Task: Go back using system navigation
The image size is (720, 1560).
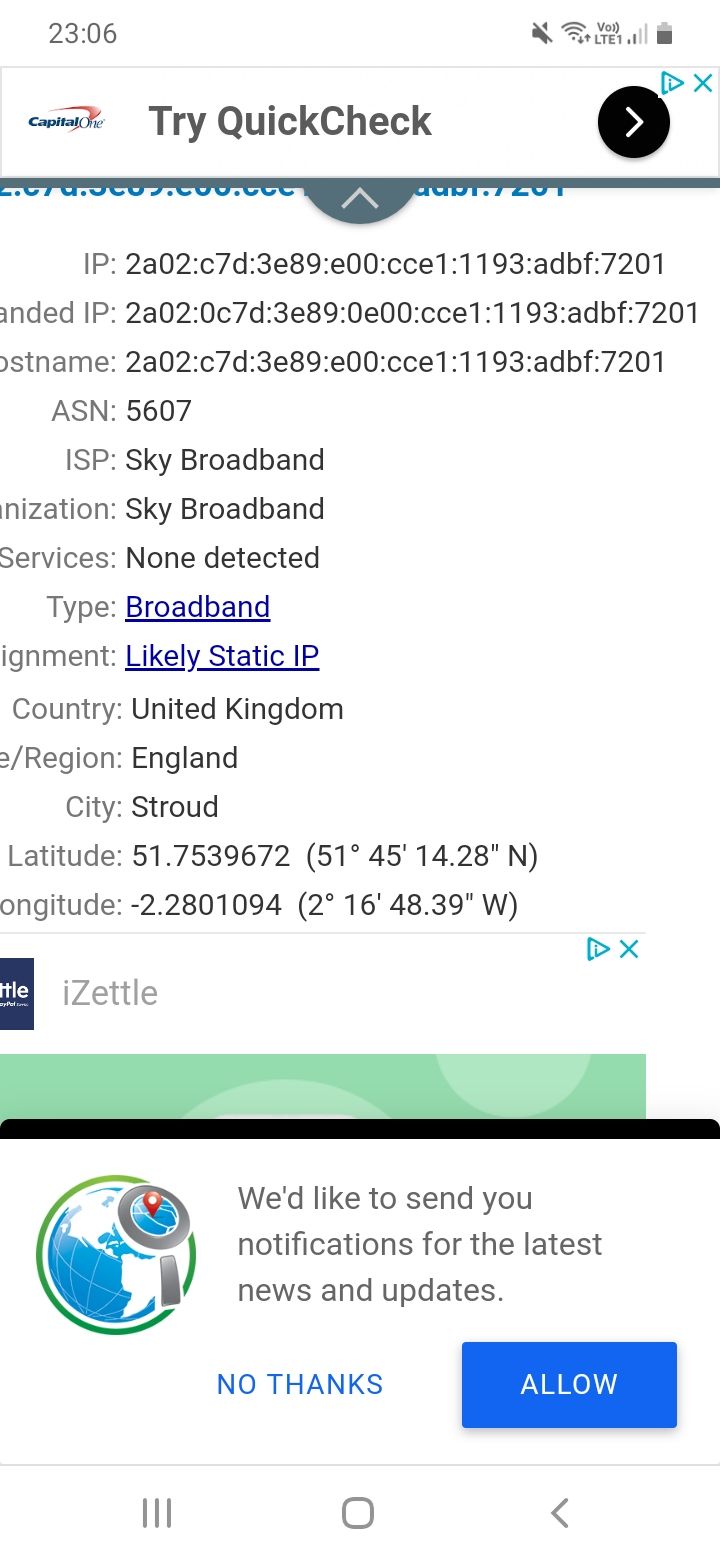Action: [560, 1513]
